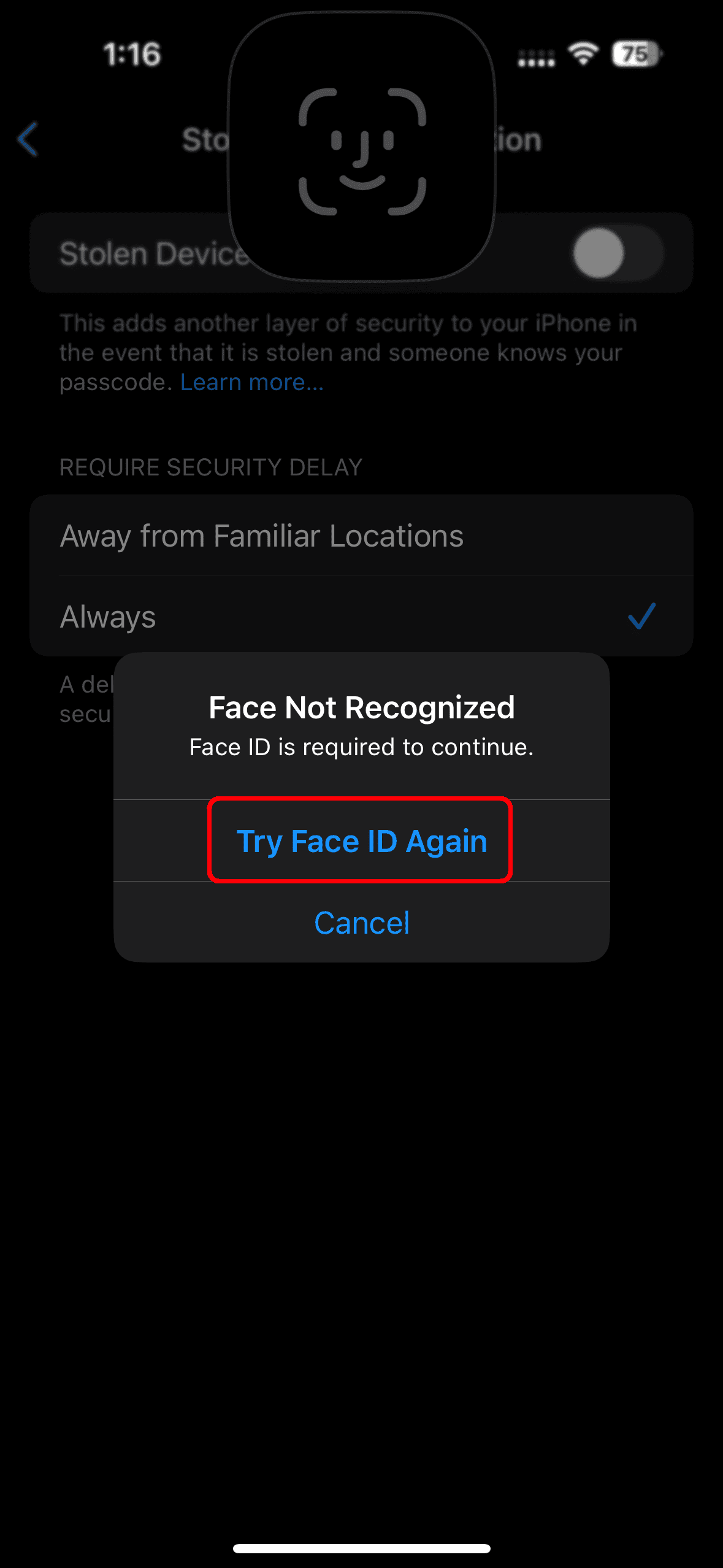Select Away from Familiar Locations

[262, 536]
